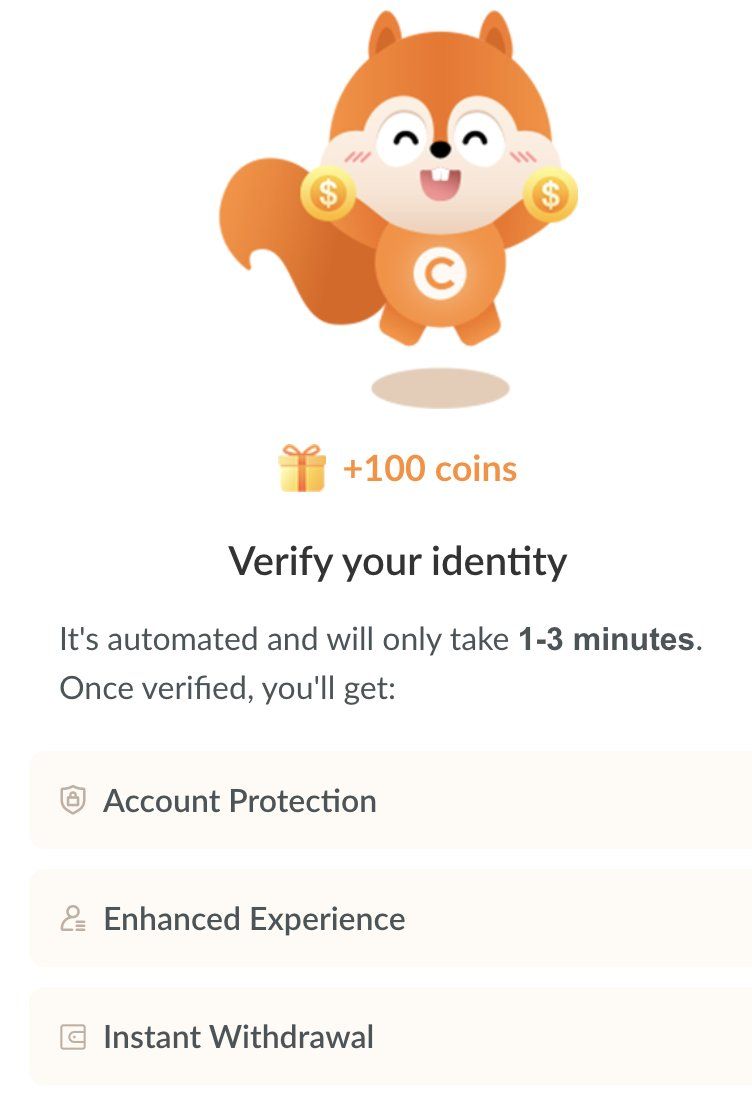Click the Instant Withdrawal row

point(376,1037)
